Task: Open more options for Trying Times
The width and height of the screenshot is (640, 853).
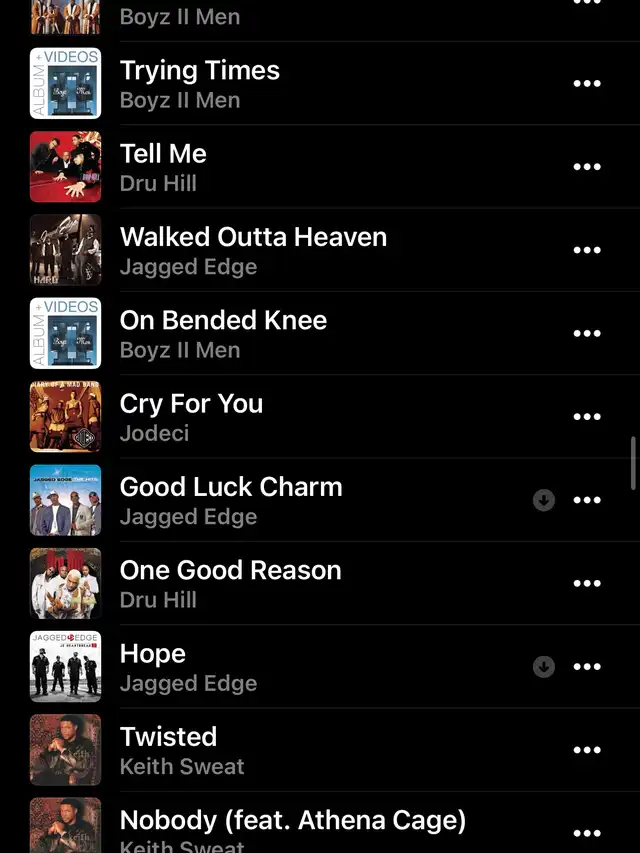Action: 587,84
